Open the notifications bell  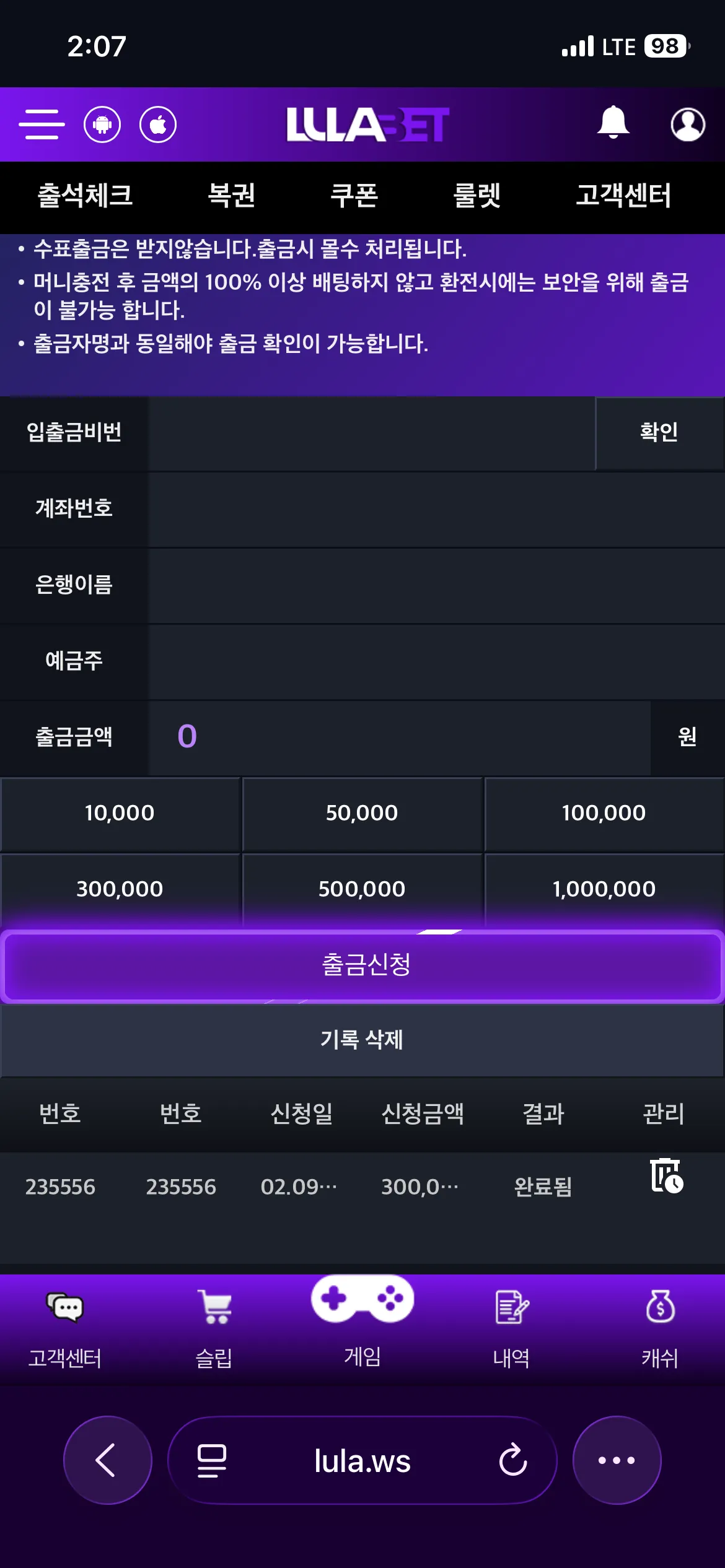coord(613,122)
